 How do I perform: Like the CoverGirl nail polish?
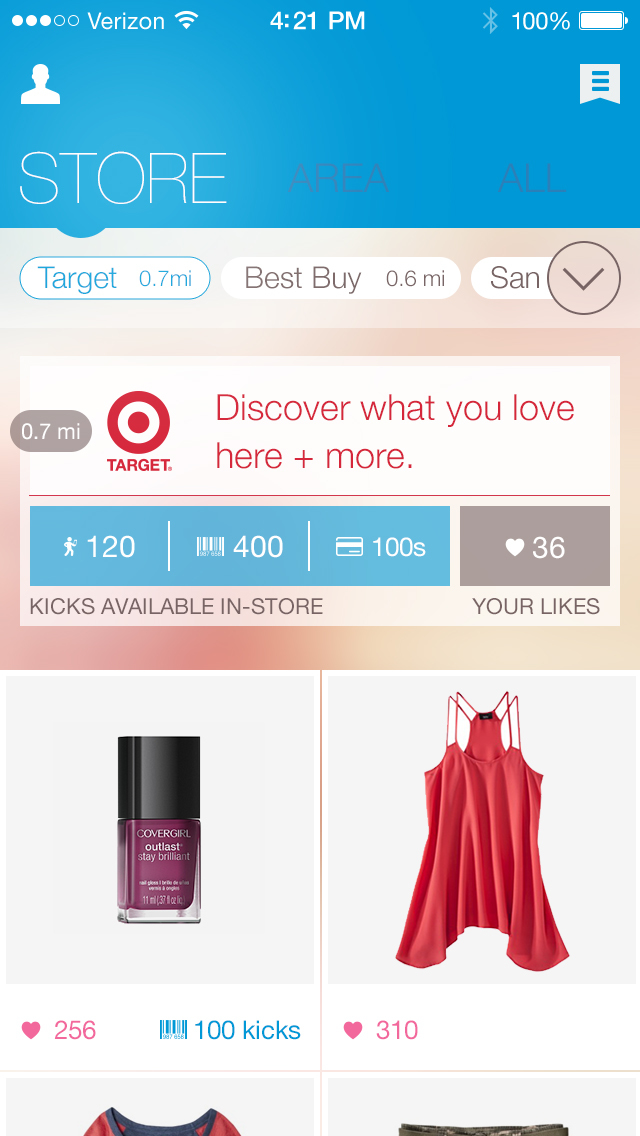(32, 1030)
